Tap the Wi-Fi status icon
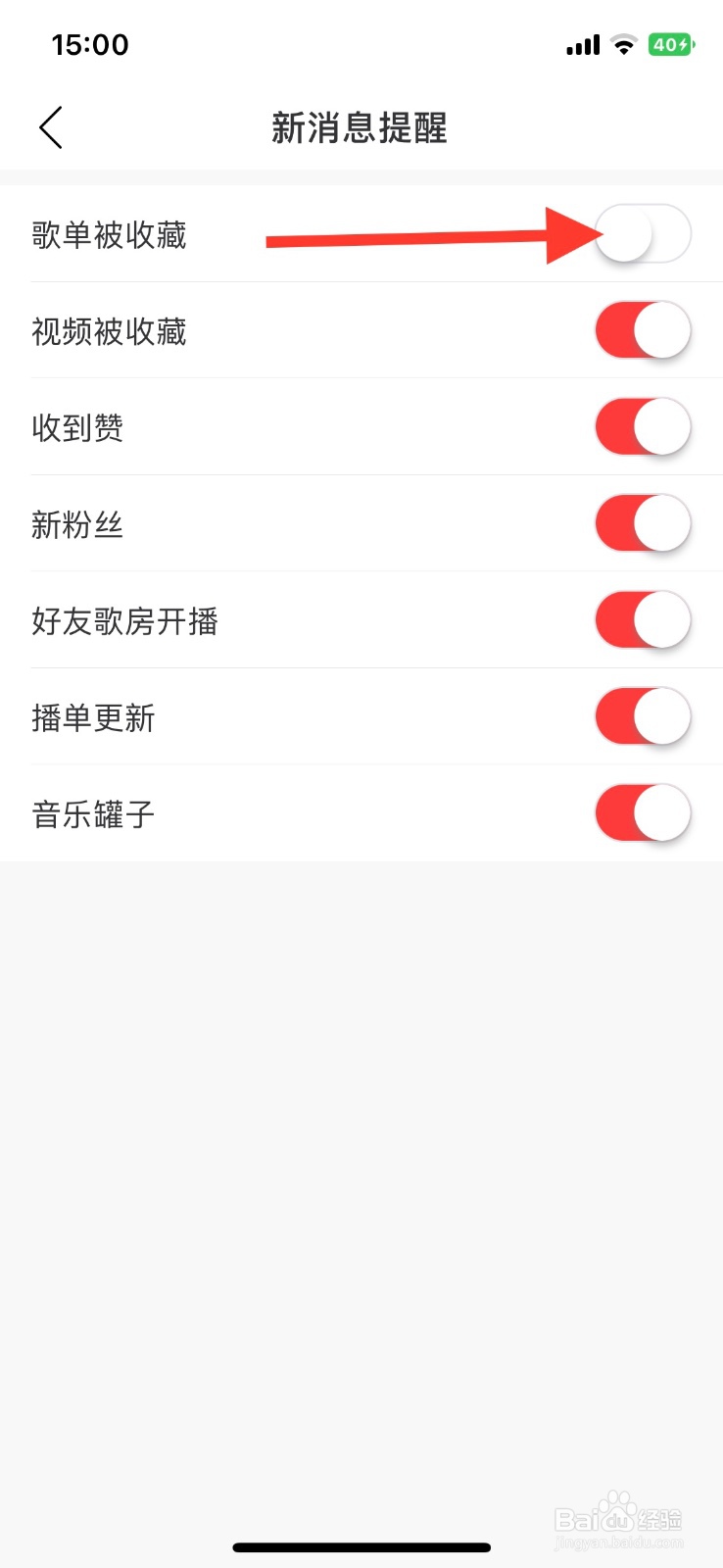The width and height of the screenshot is (723, 1568). [x=624, y=44]
